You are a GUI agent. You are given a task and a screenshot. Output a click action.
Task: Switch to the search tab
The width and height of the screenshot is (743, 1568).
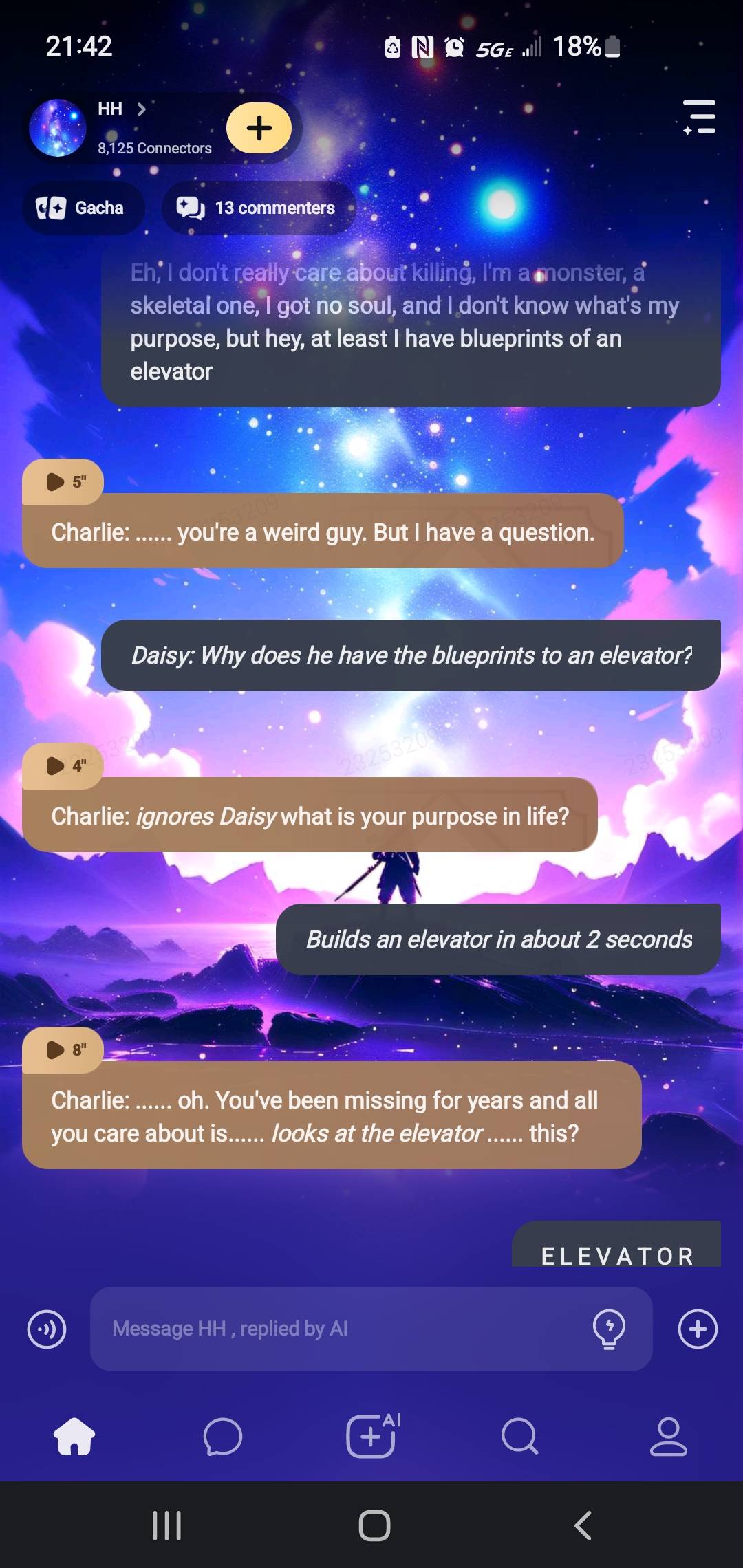520,1436
